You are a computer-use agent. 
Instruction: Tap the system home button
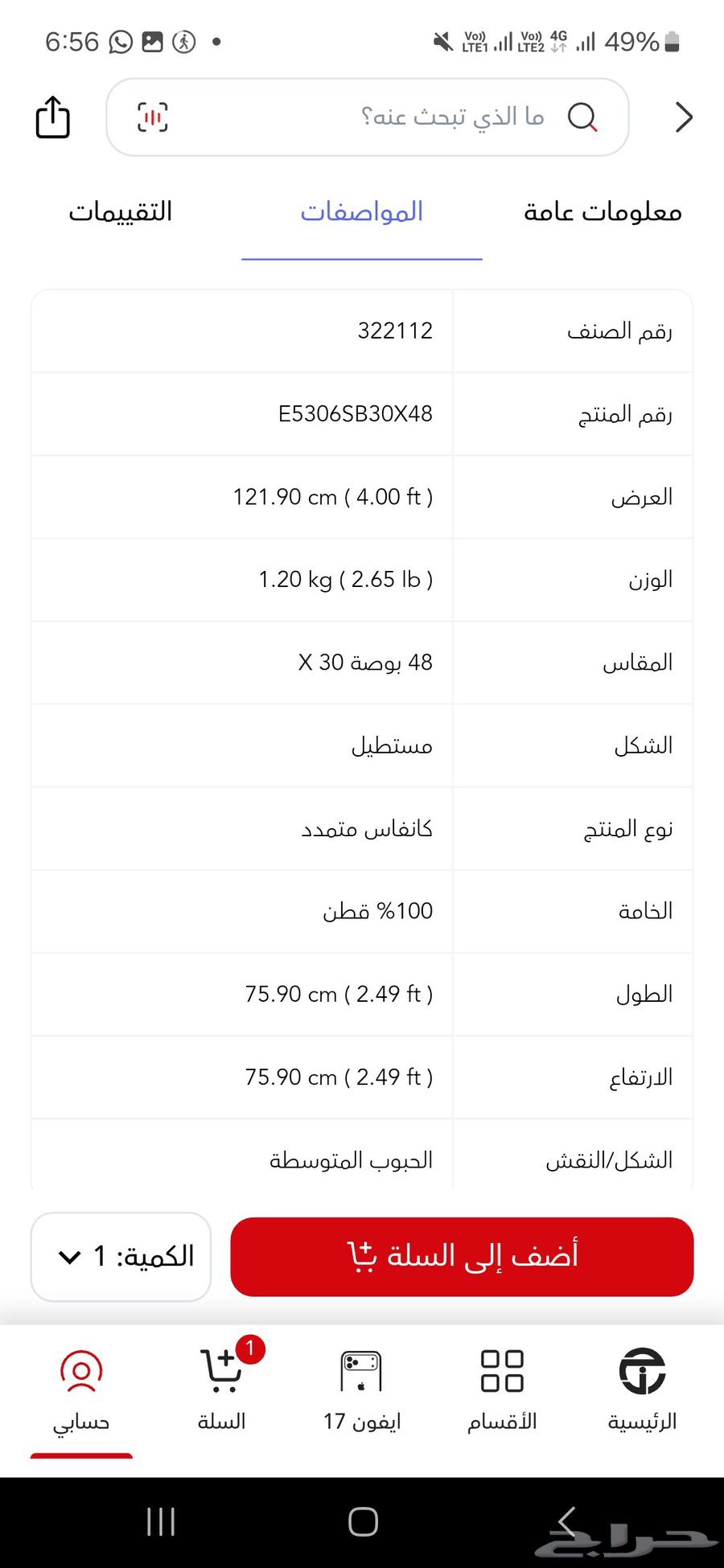363,1521
